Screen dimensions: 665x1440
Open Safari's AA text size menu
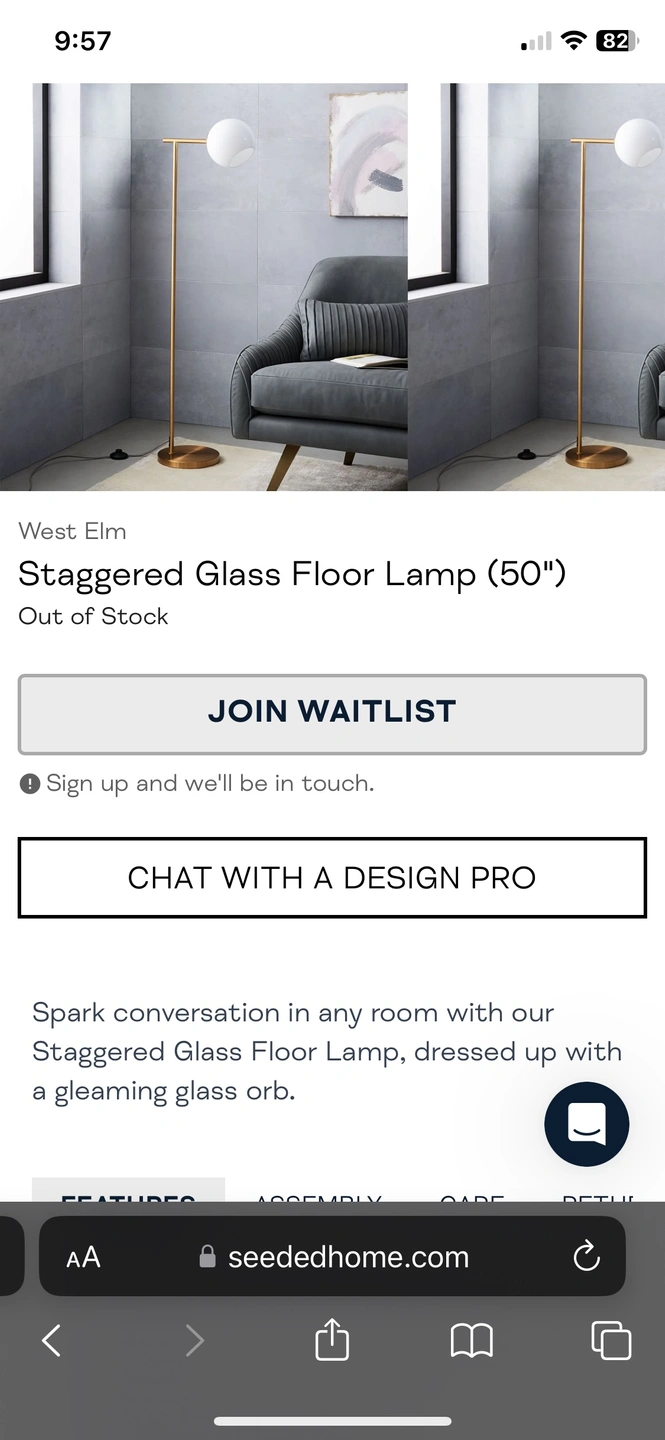pyautogui.click(x=83, y=1257)
